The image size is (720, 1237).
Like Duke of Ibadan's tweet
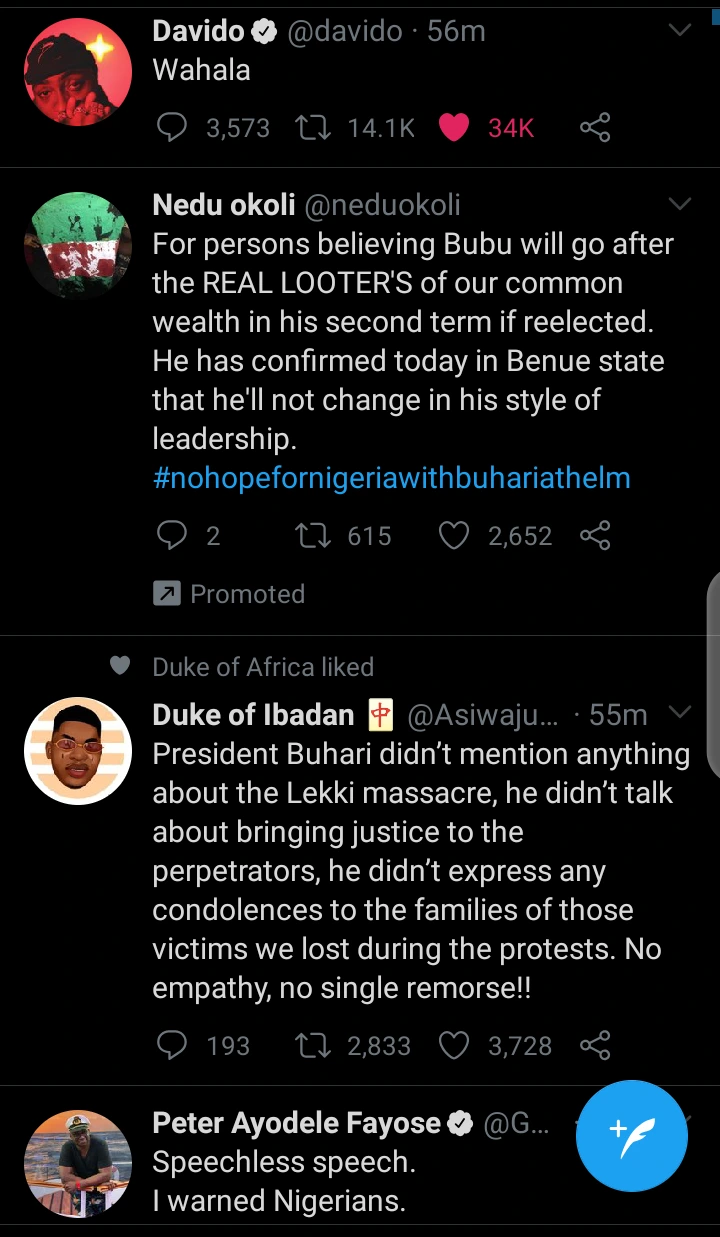tap(454, 1046)
